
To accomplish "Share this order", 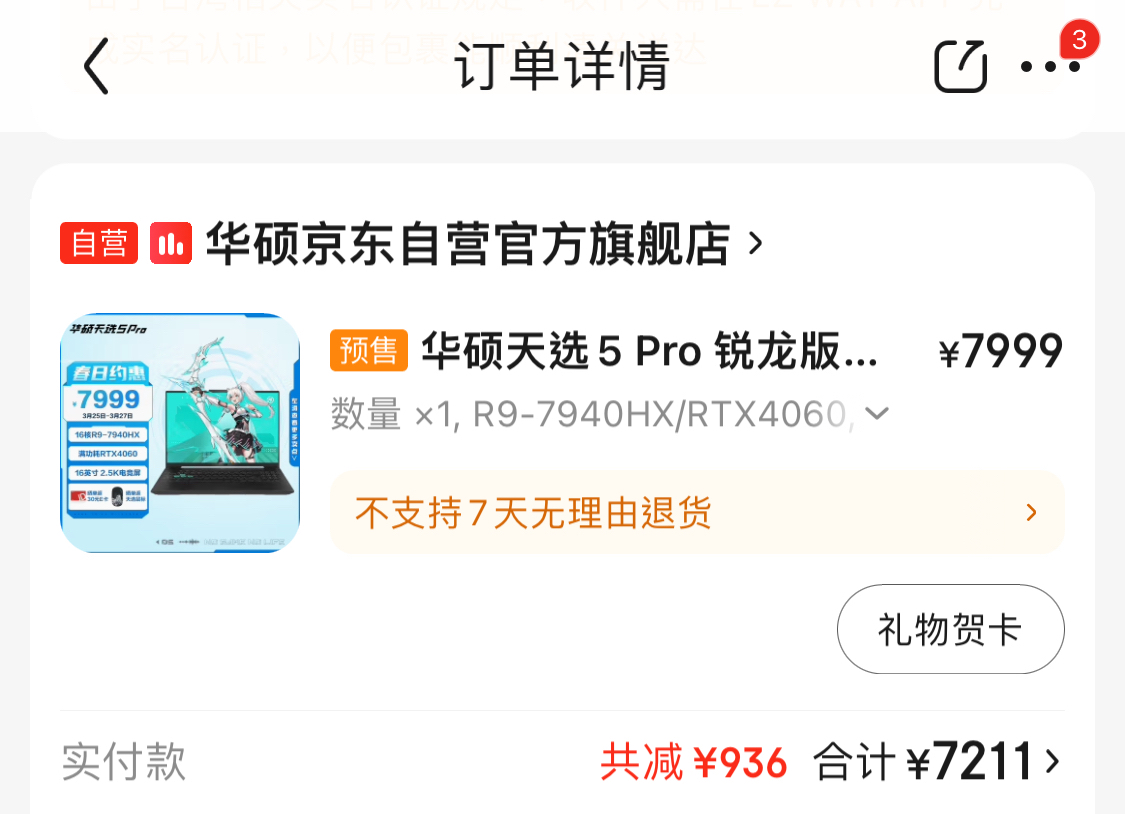I will pyautogui.click(x=960, y=67).
